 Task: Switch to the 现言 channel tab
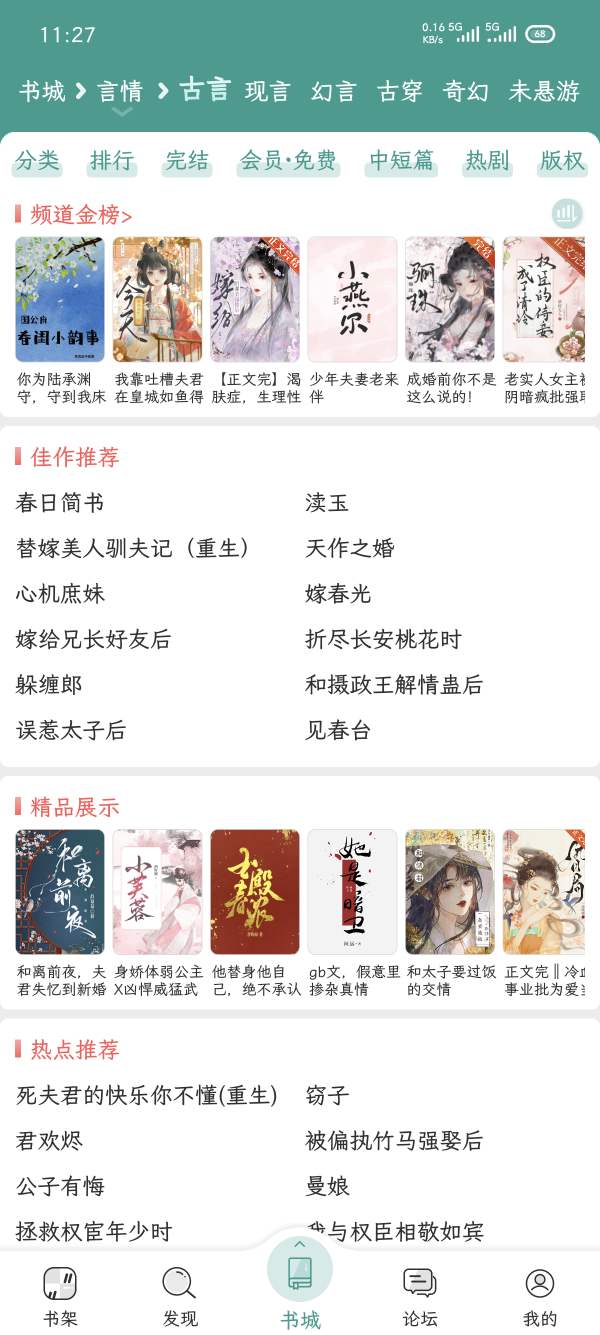coord(267,92)
